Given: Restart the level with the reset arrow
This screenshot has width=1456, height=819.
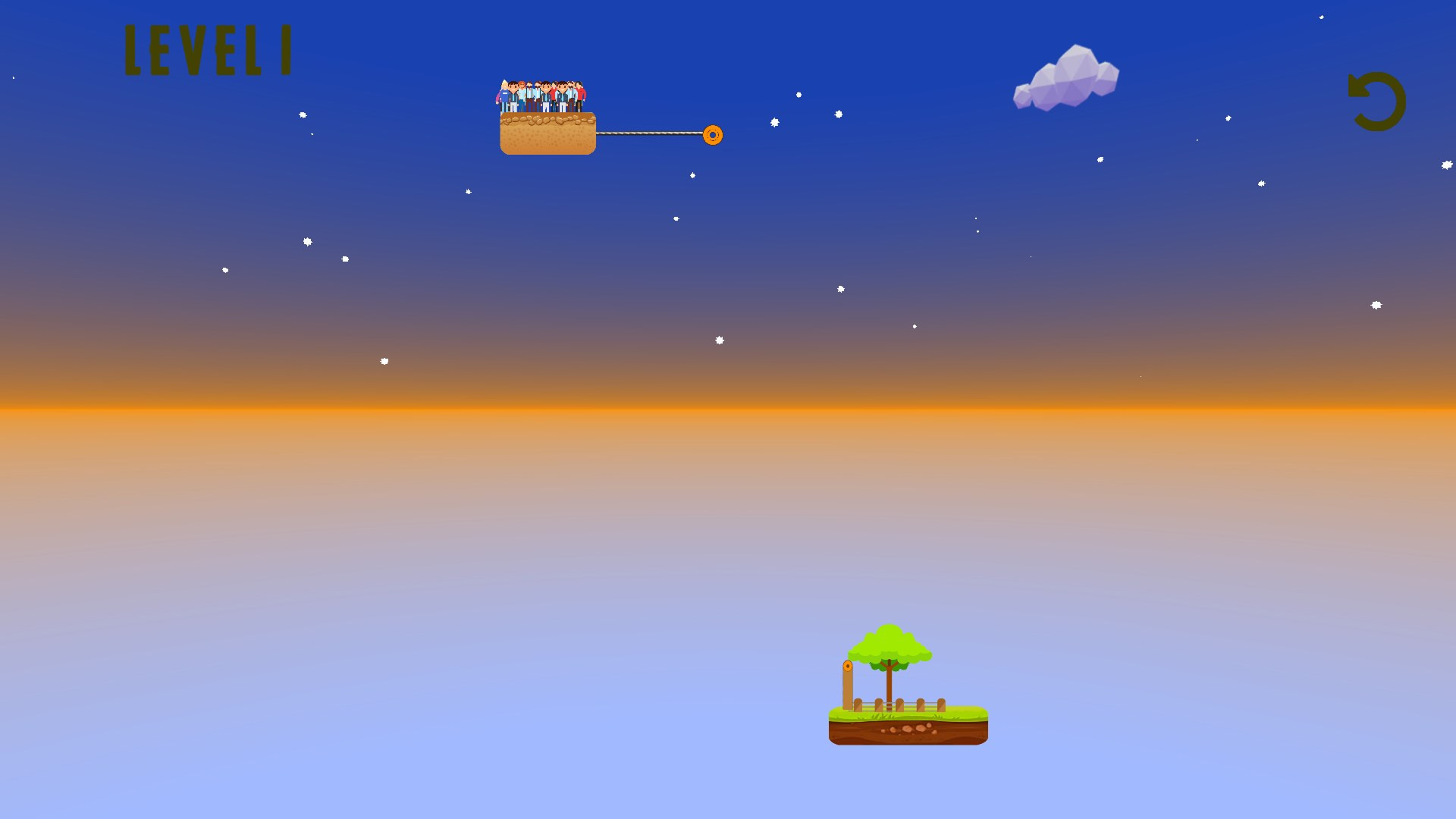Looking at the screenshot, I should click(x=1377, y=102).
